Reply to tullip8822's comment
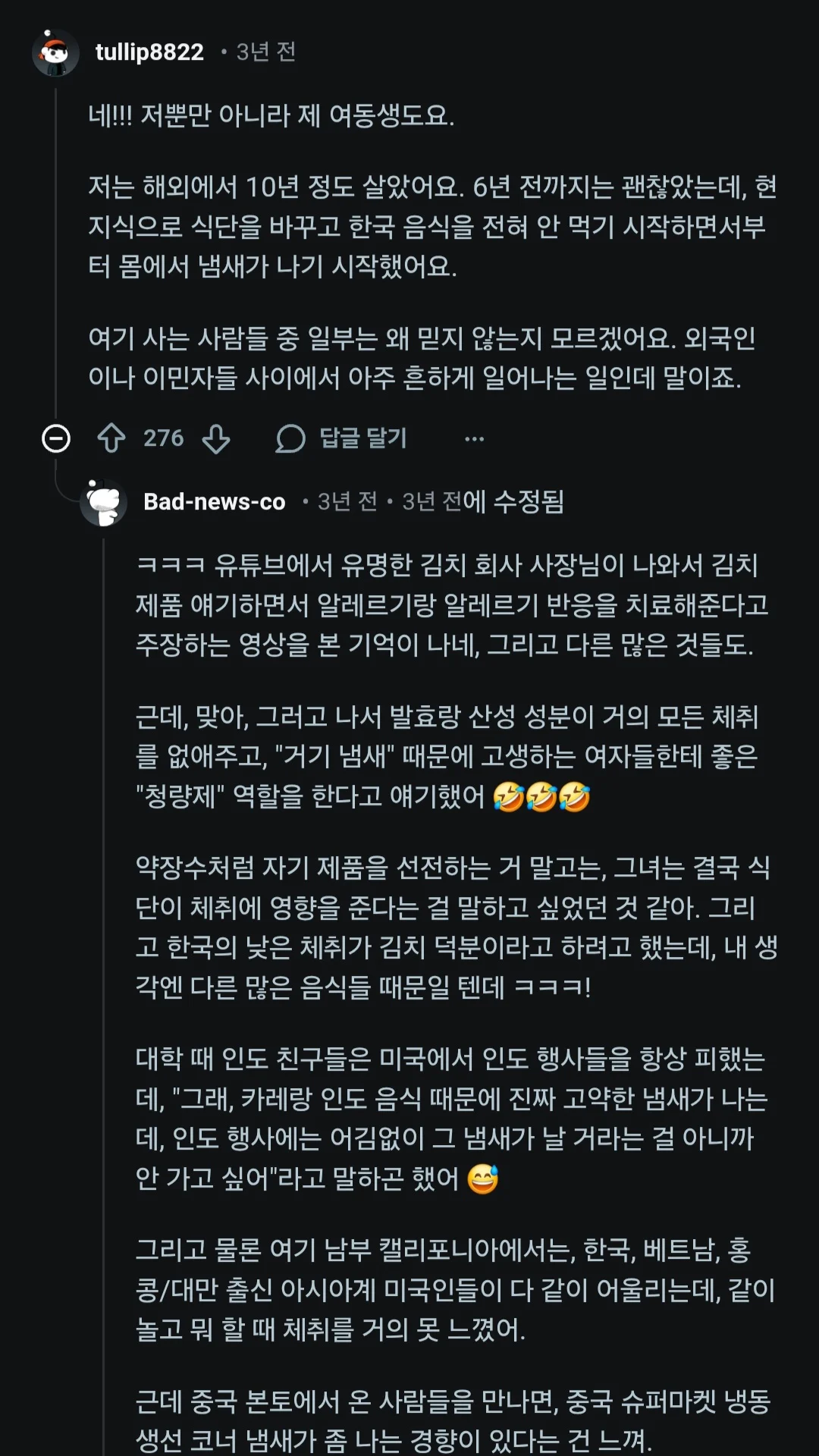 341,438
